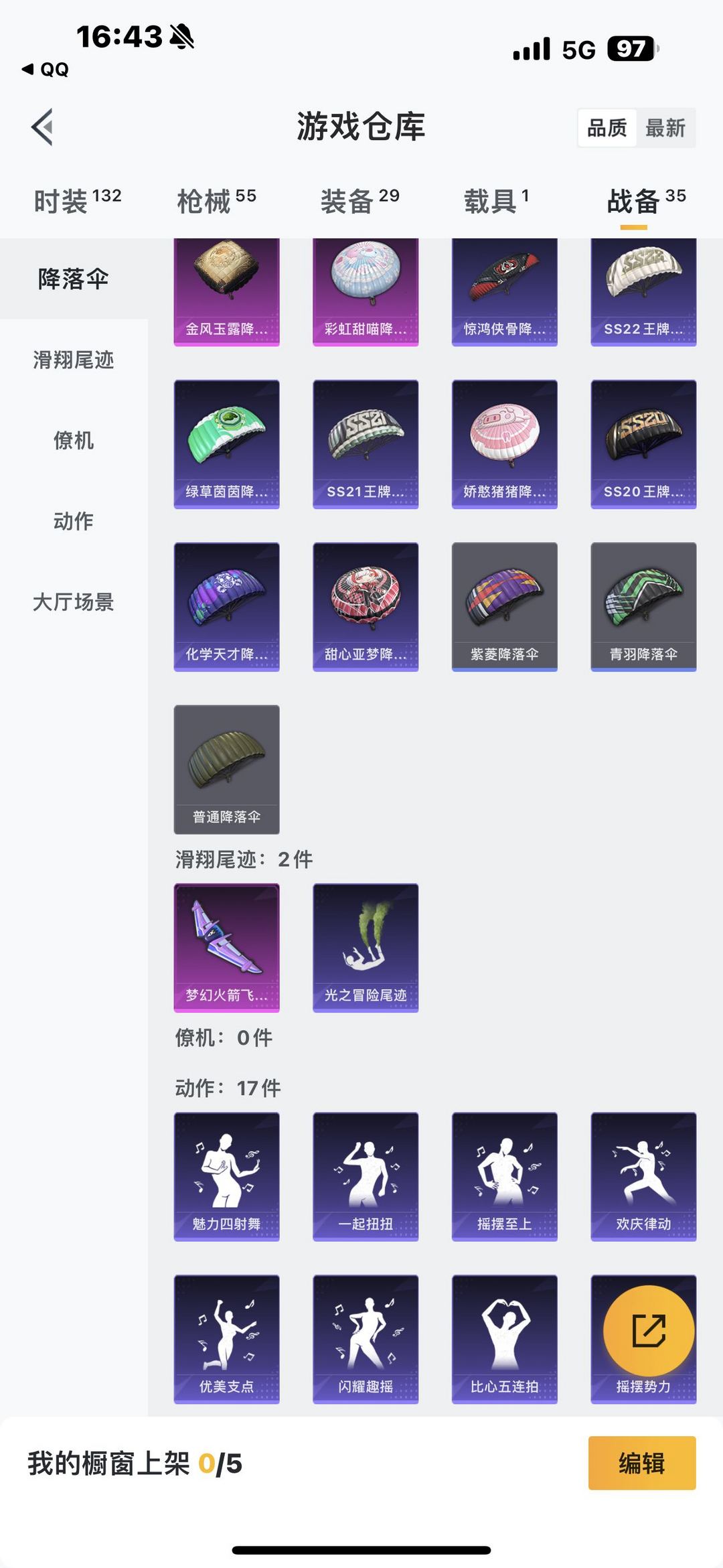Tap the yellow share floating button
Screen dimensions: 723x1568
pyautogui.click(x=649, y=1331)
